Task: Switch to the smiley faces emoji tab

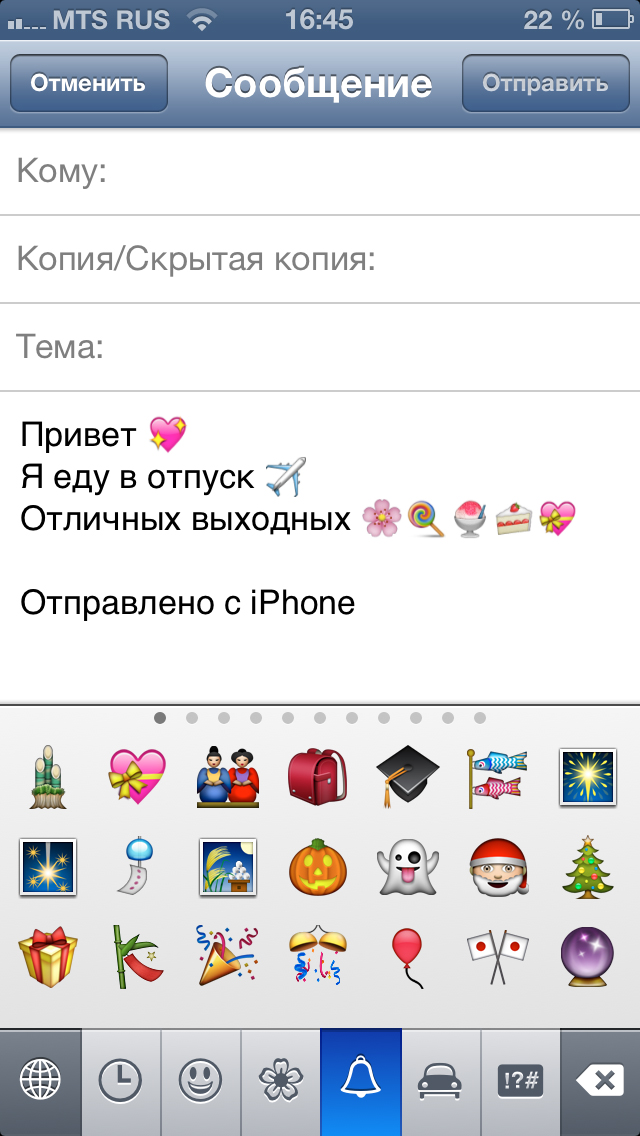Action: 200,1081
